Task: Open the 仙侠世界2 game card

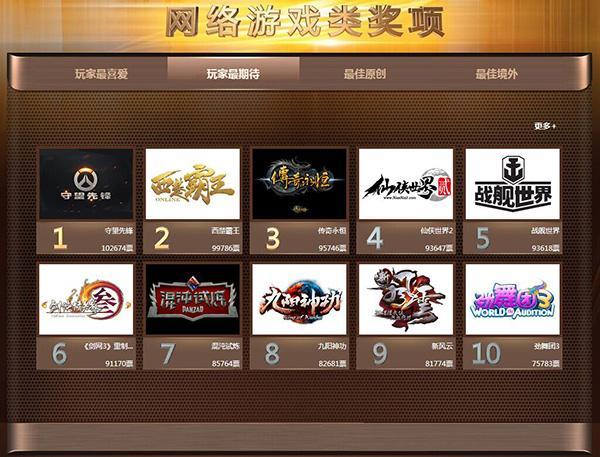Action: 405,185
